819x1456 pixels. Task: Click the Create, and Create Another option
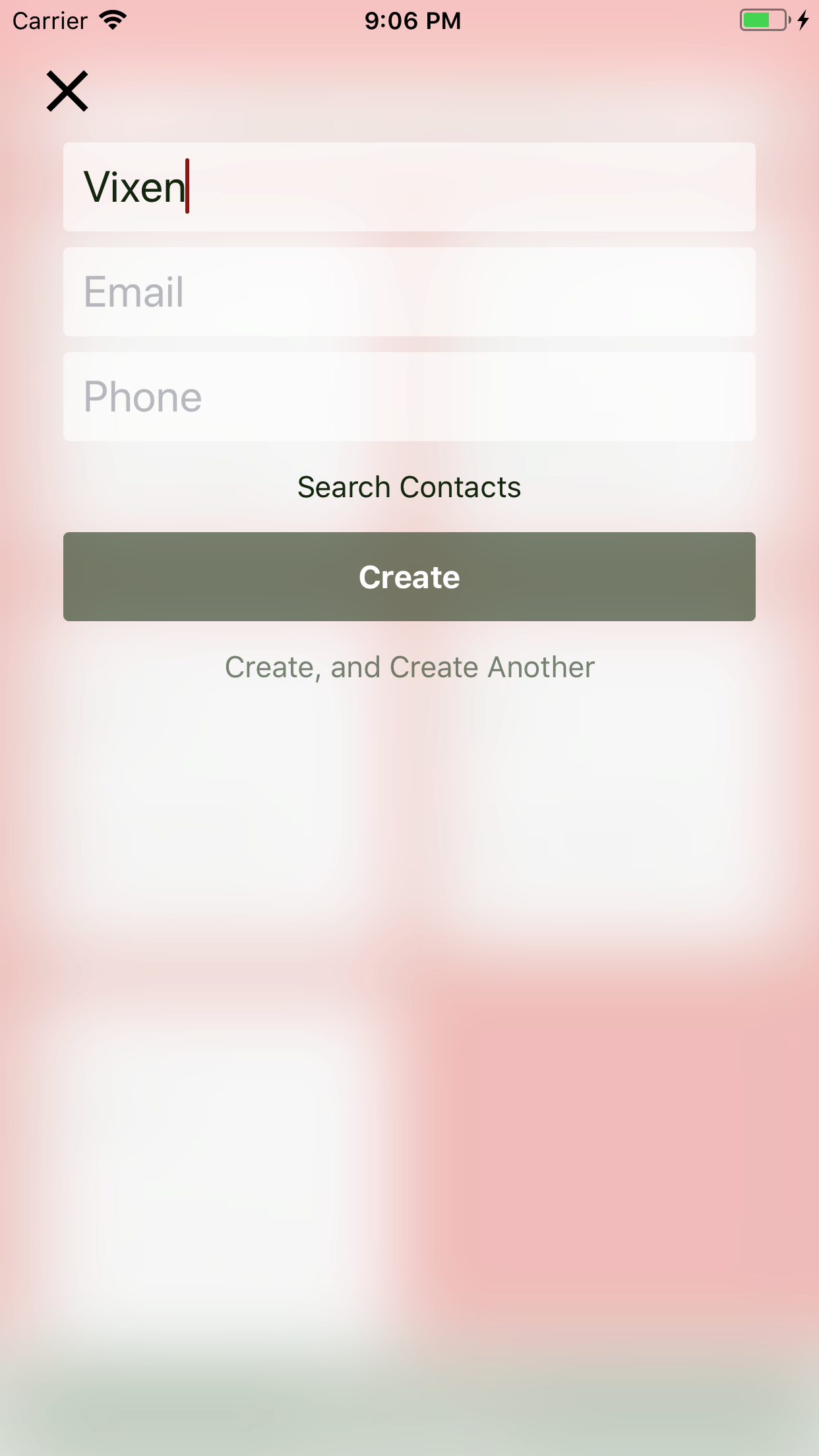coord(409,667)
